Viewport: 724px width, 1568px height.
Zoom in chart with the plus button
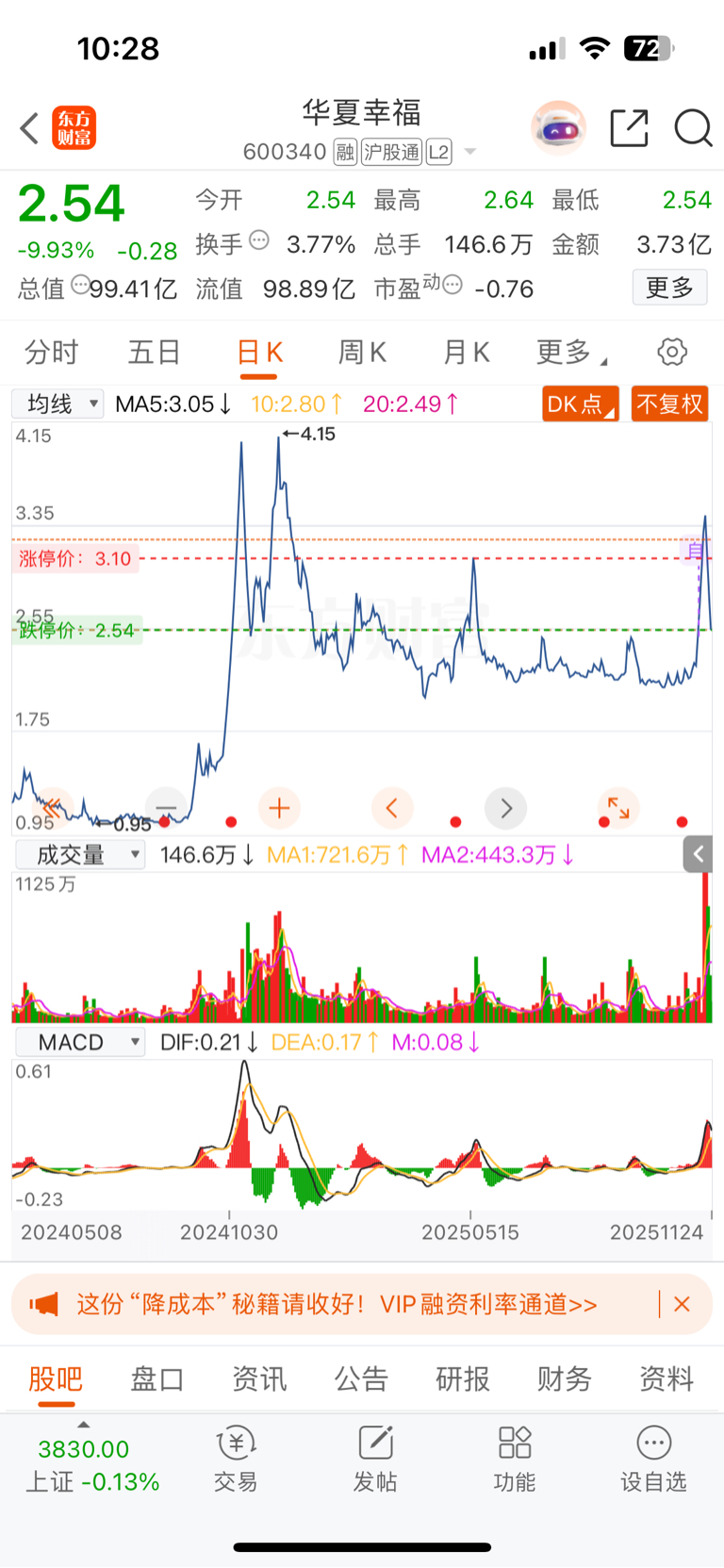(279, 808)
